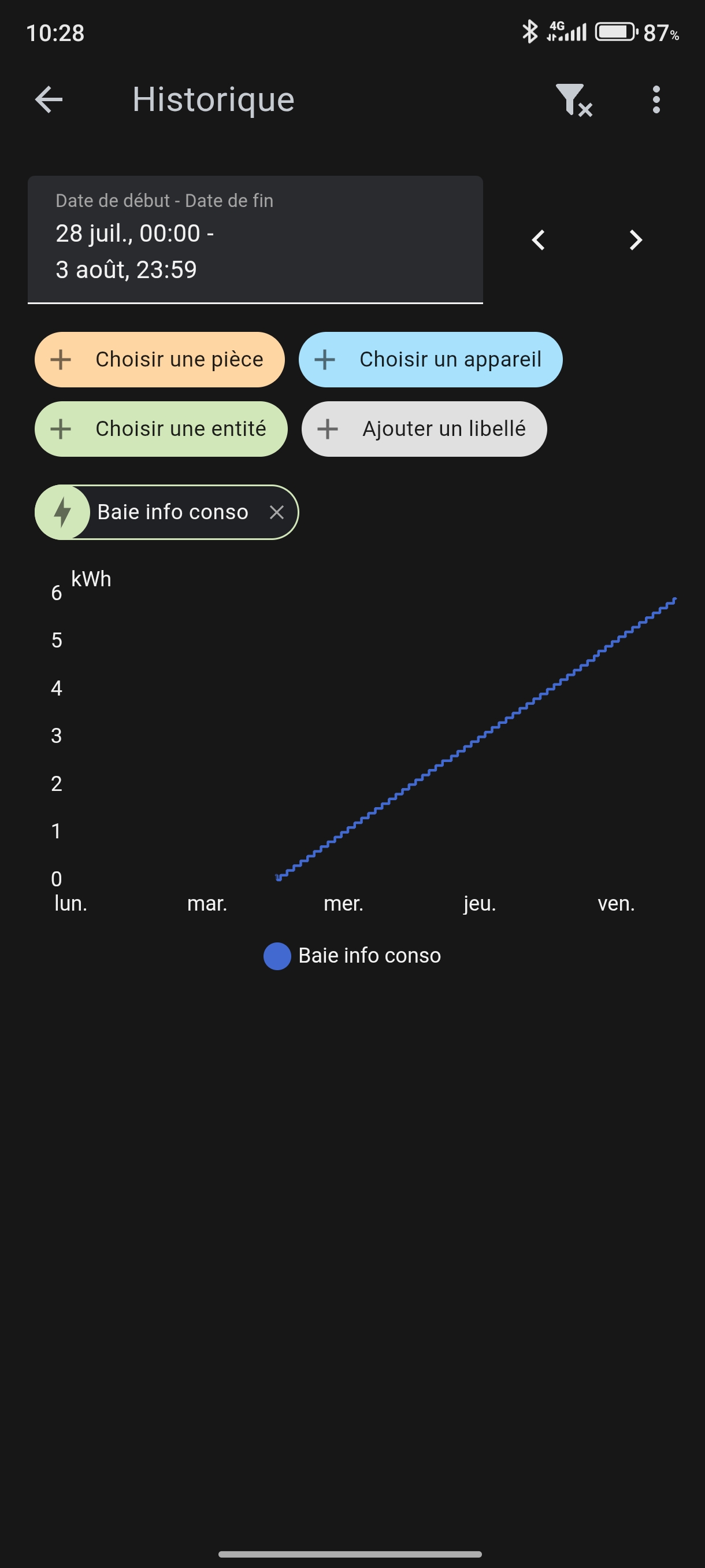The image size is (705, 1568).
Task: Tap Choisir un appareil chip
Action: point(430,359)
